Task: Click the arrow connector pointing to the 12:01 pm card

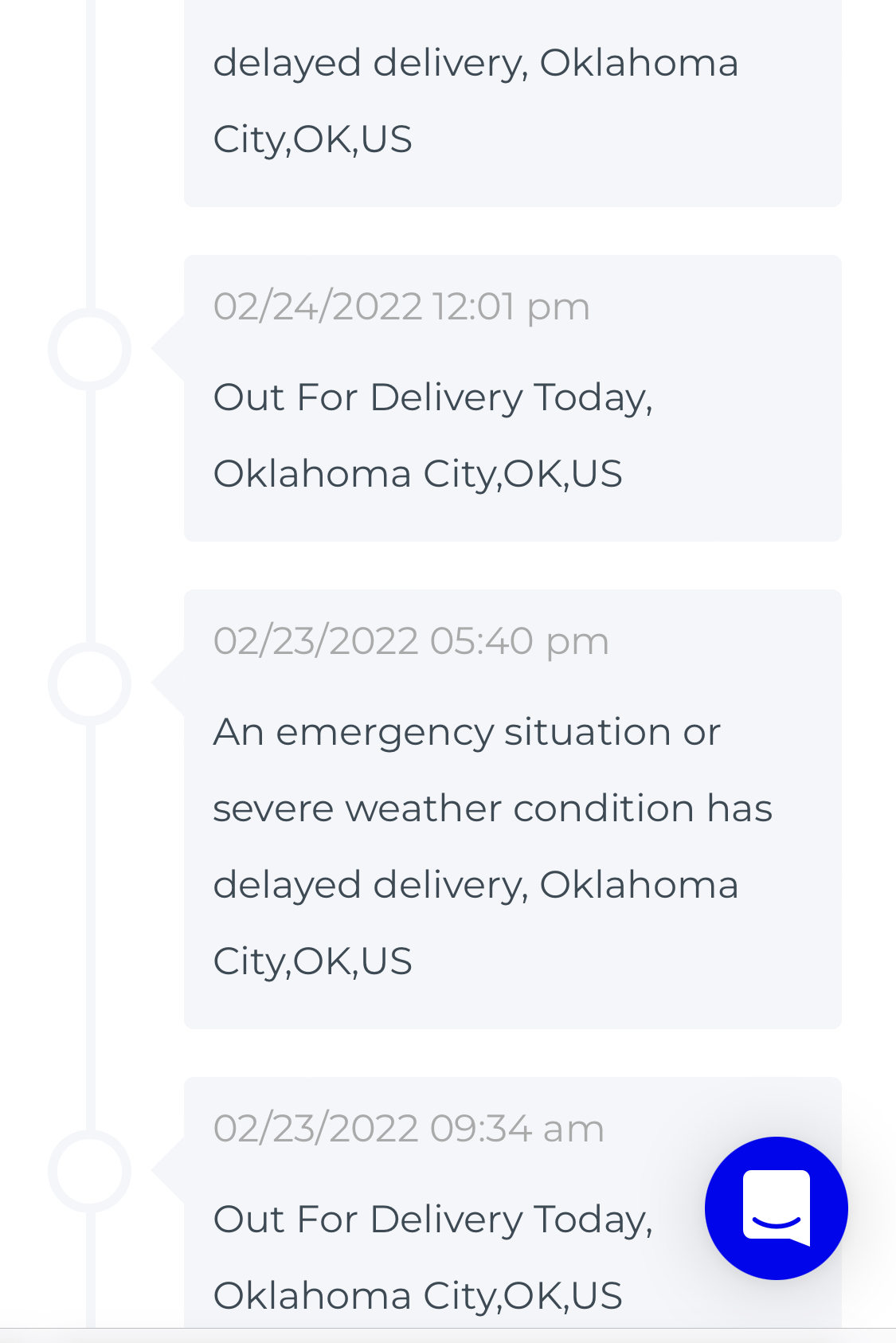Action: pyautogui.click(x=167, y=348)
